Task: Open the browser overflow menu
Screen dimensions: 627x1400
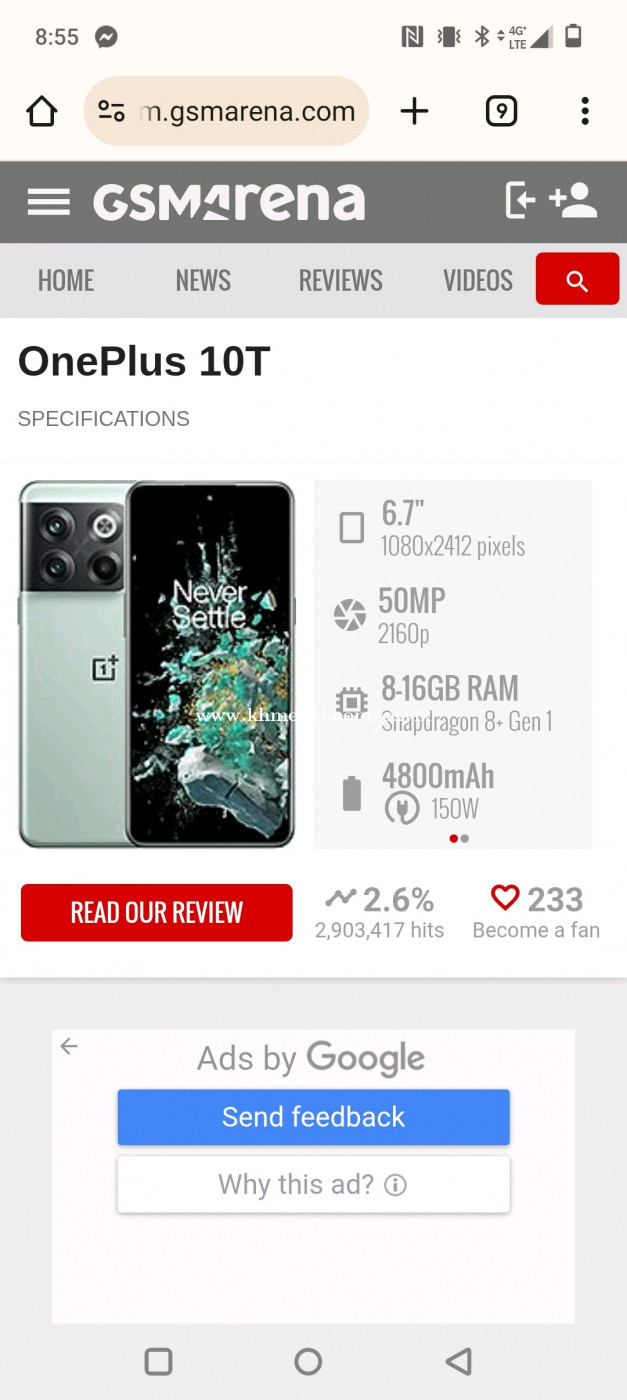Action: coord(585,111)
